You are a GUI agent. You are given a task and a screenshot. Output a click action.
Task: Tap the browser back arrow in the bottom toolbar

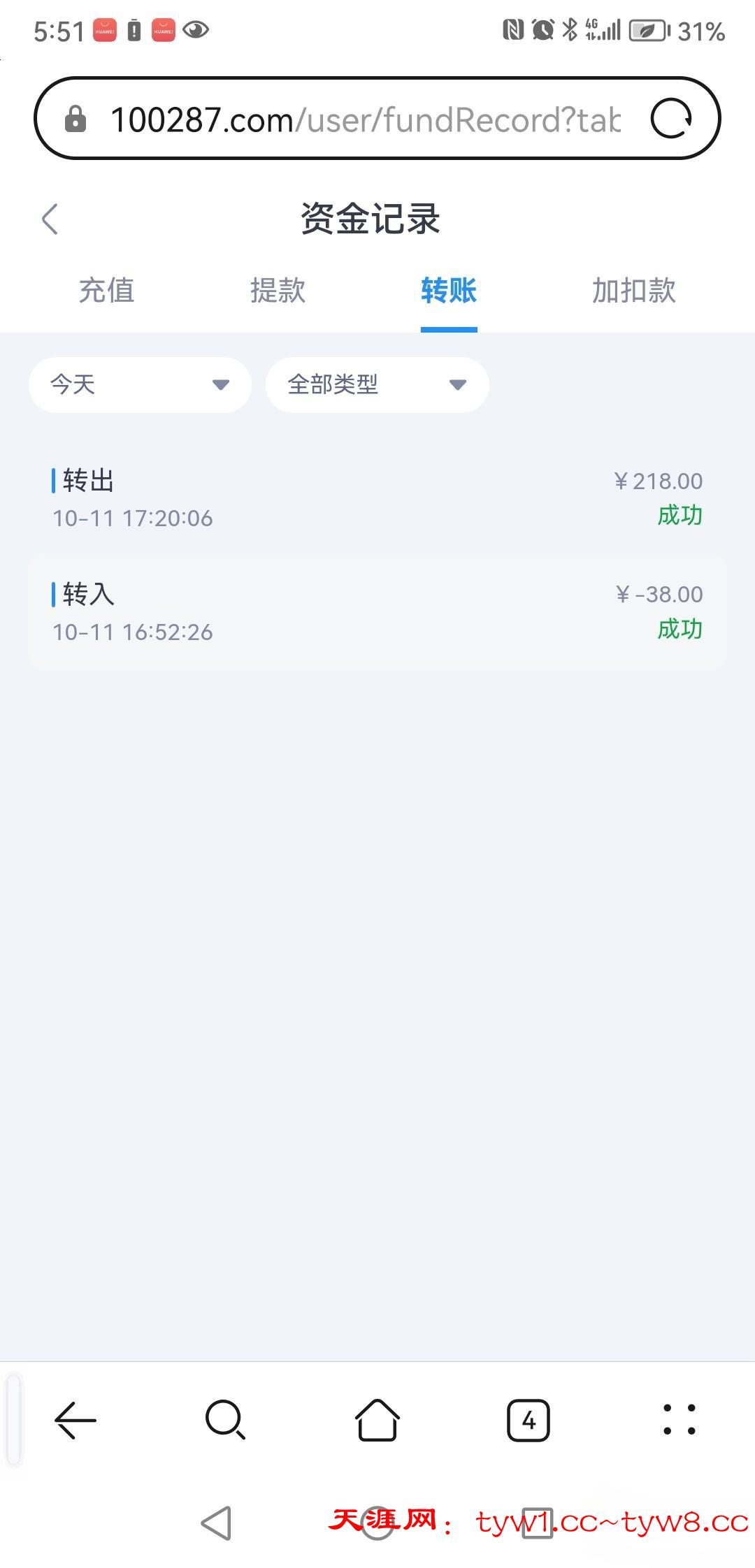click(x=75, y=1420)
